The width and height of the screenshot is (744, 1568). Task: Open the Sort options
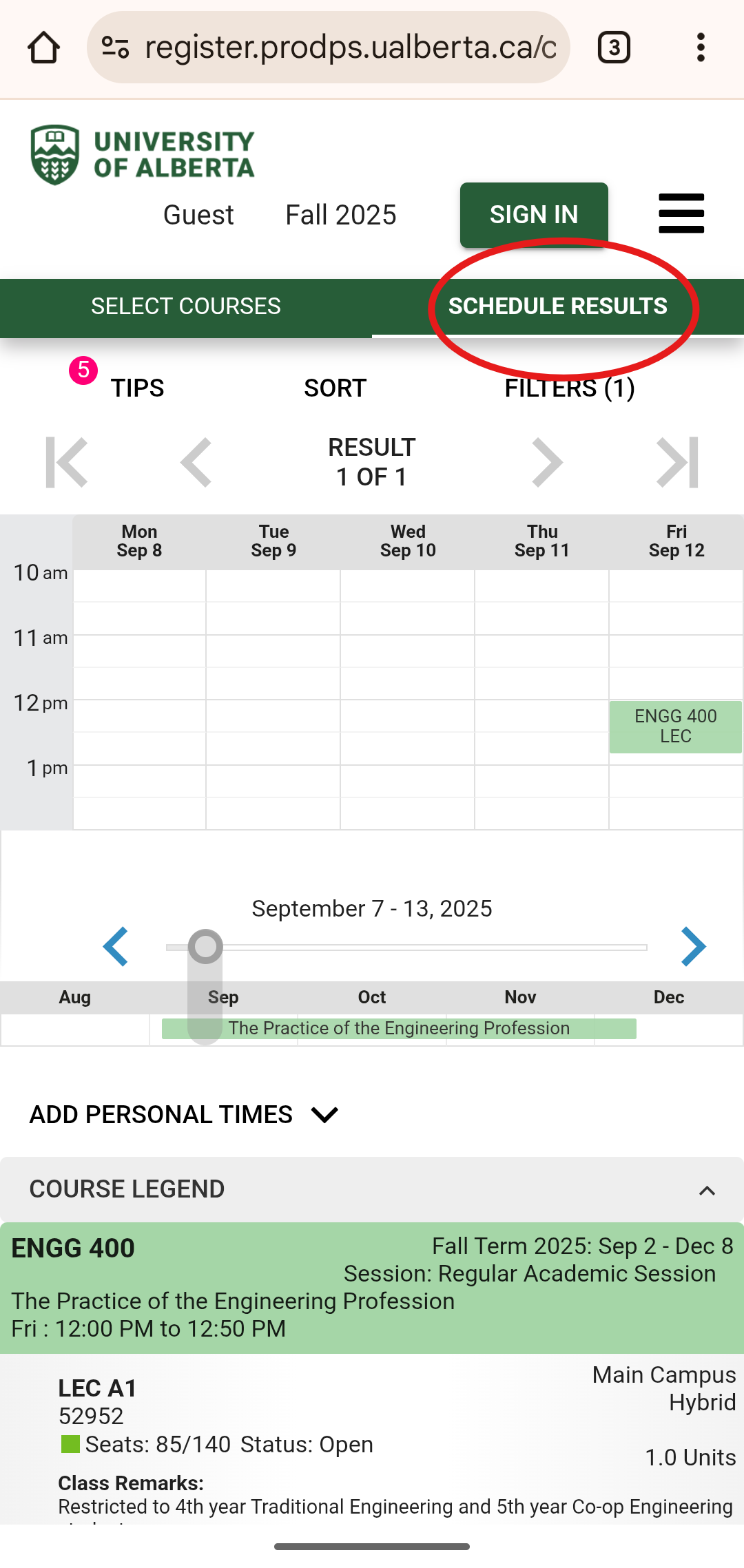pos(335,388)
